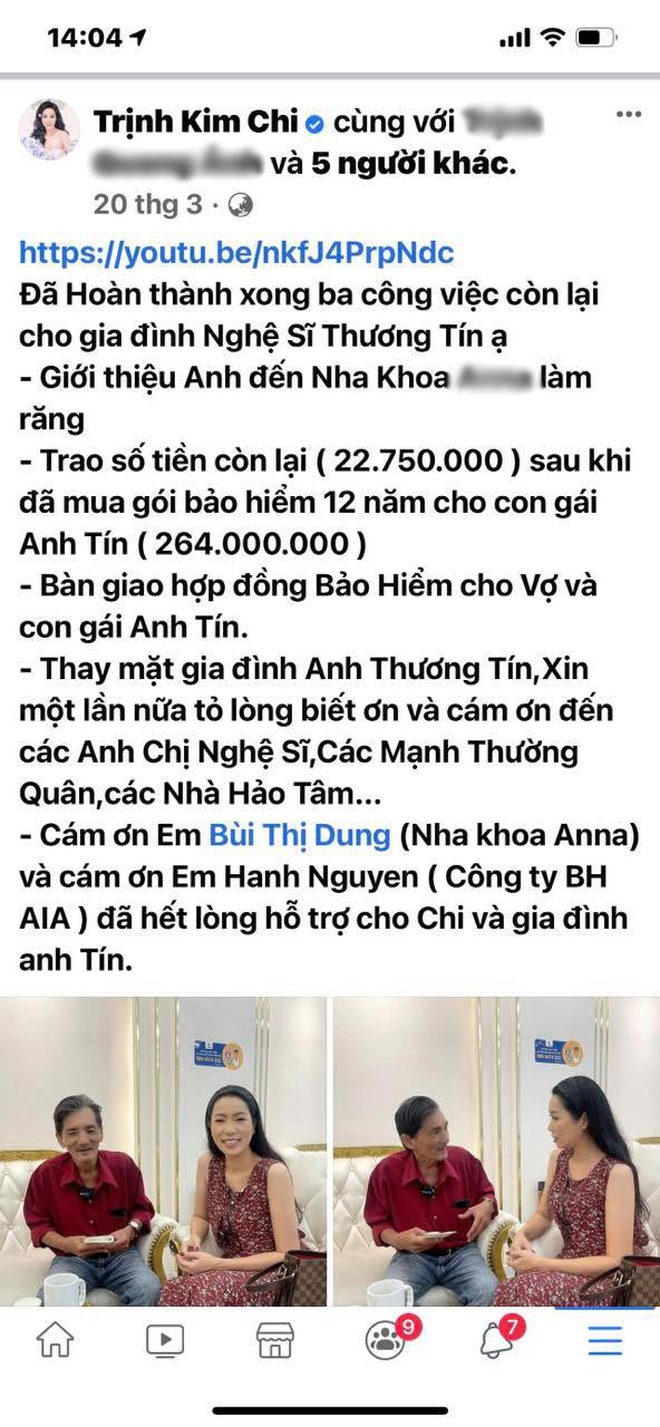Viewport: 660px width, 1427px height.
Task: Switch to the Watch video tab
Action: click(x=165, y=1341)
